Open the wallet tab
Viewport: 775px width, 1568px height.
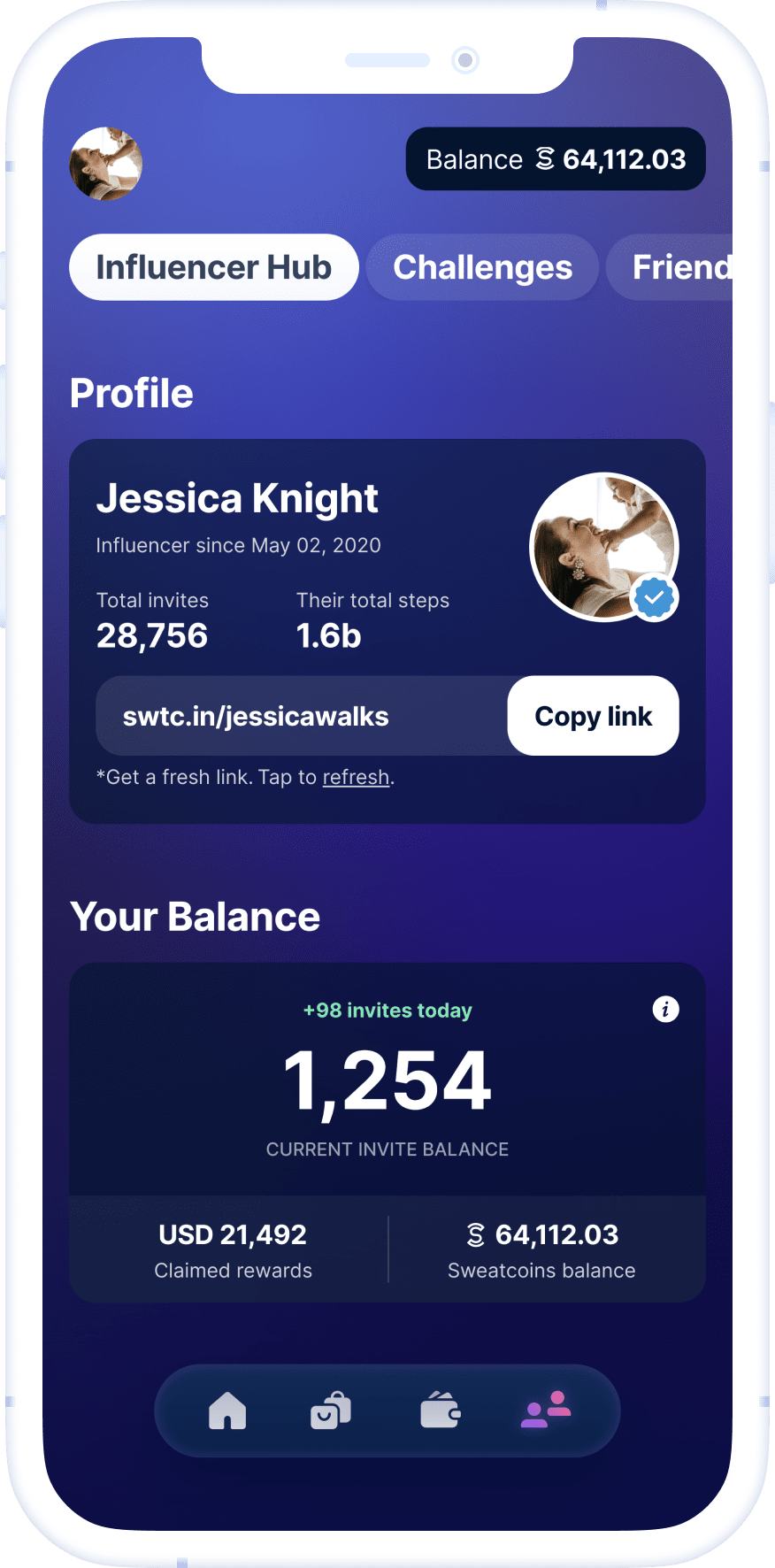440,1410
